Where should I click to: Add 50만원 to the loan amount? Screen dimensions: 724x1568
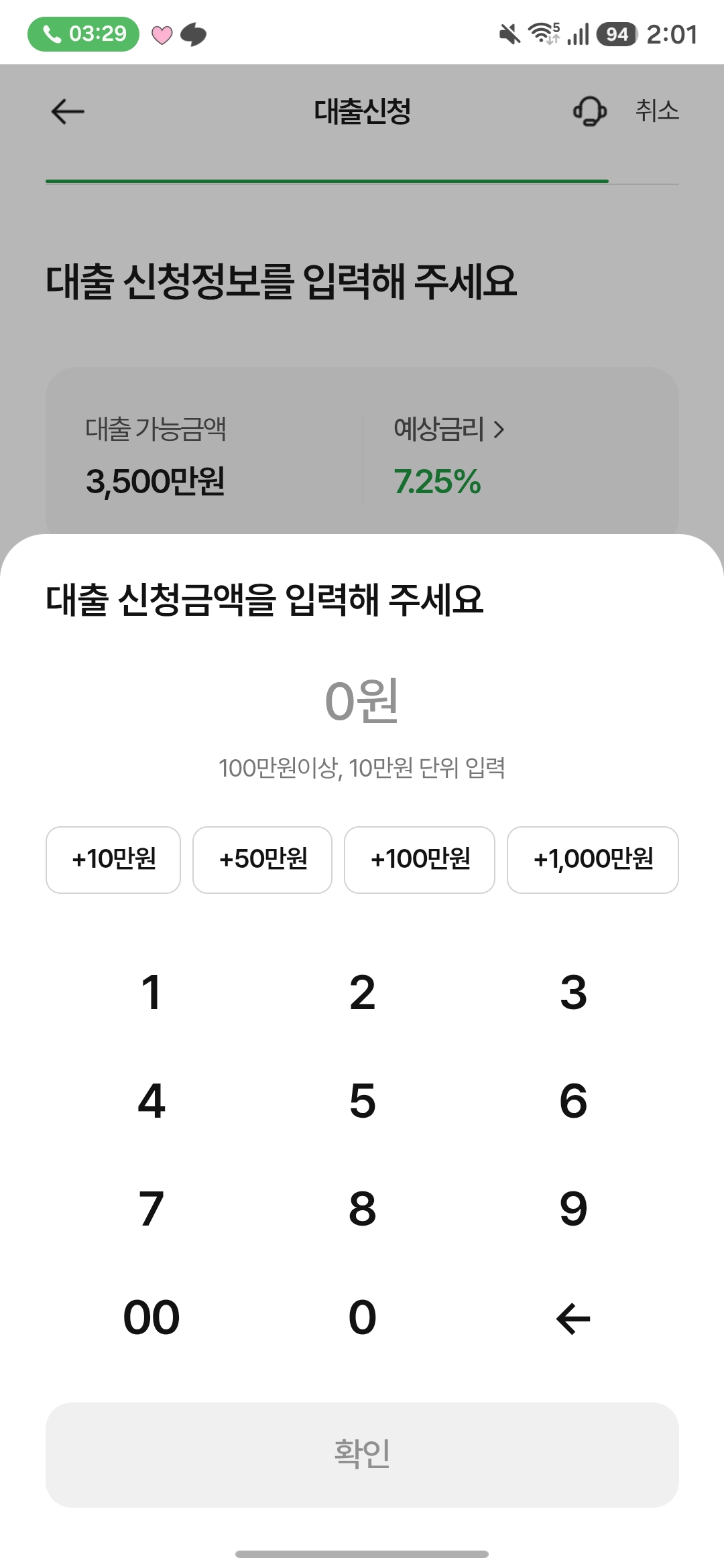click(262, 860)
